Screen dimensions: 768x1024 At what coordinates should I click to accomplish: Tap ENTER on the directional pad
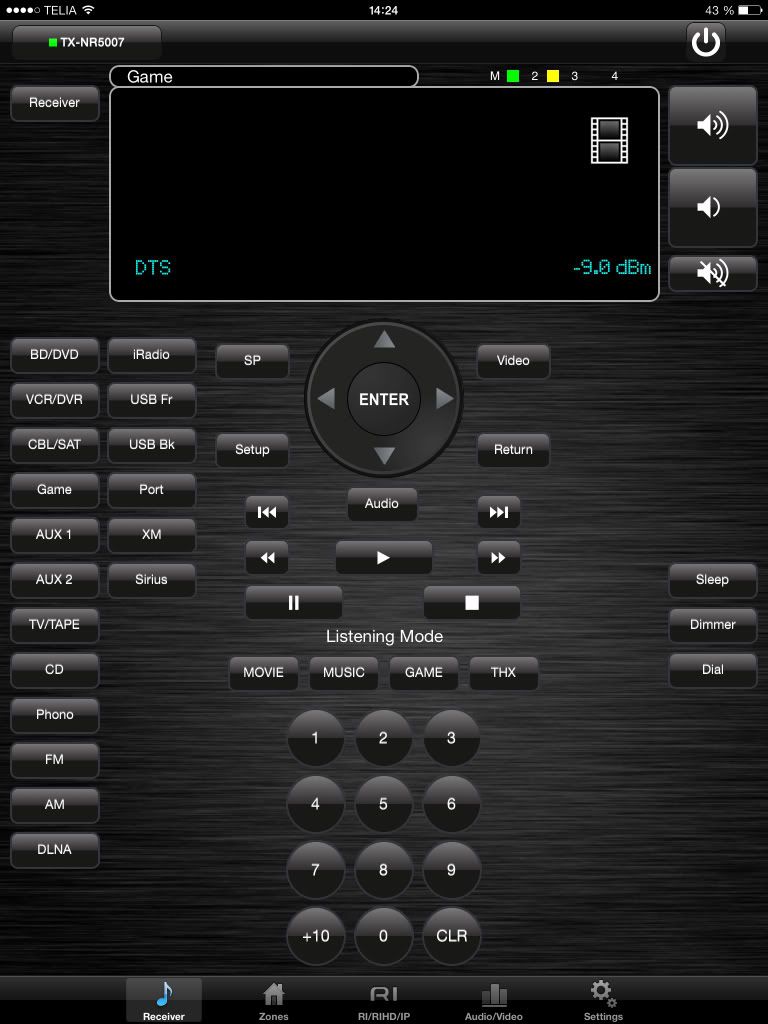tap(384, 399)
